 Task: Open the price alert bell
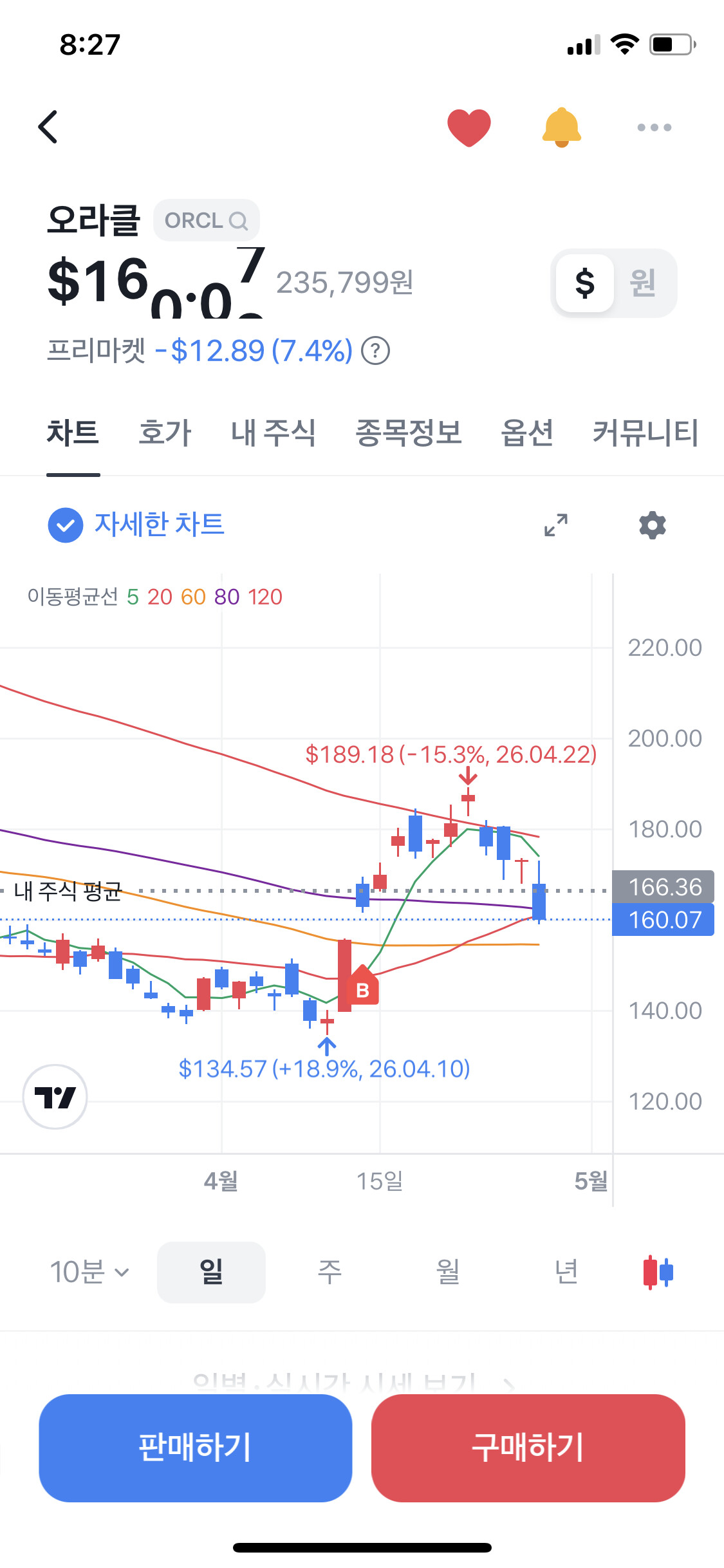click(x=562, y=127)
